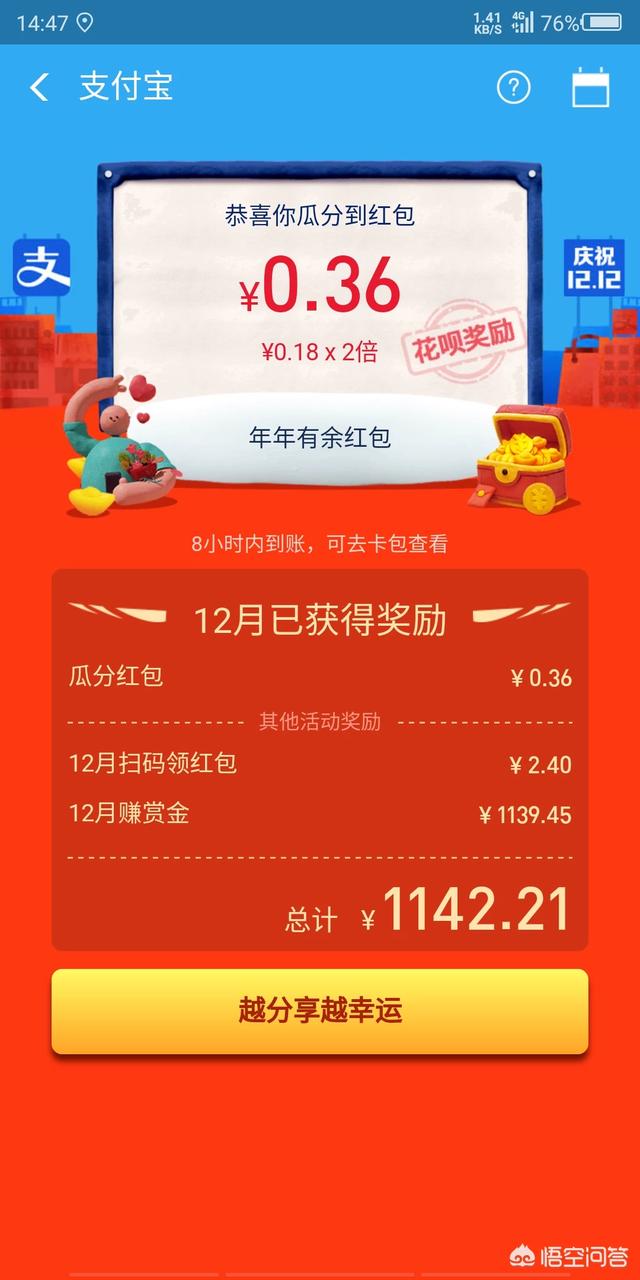Open the help question mark icon

513,87
